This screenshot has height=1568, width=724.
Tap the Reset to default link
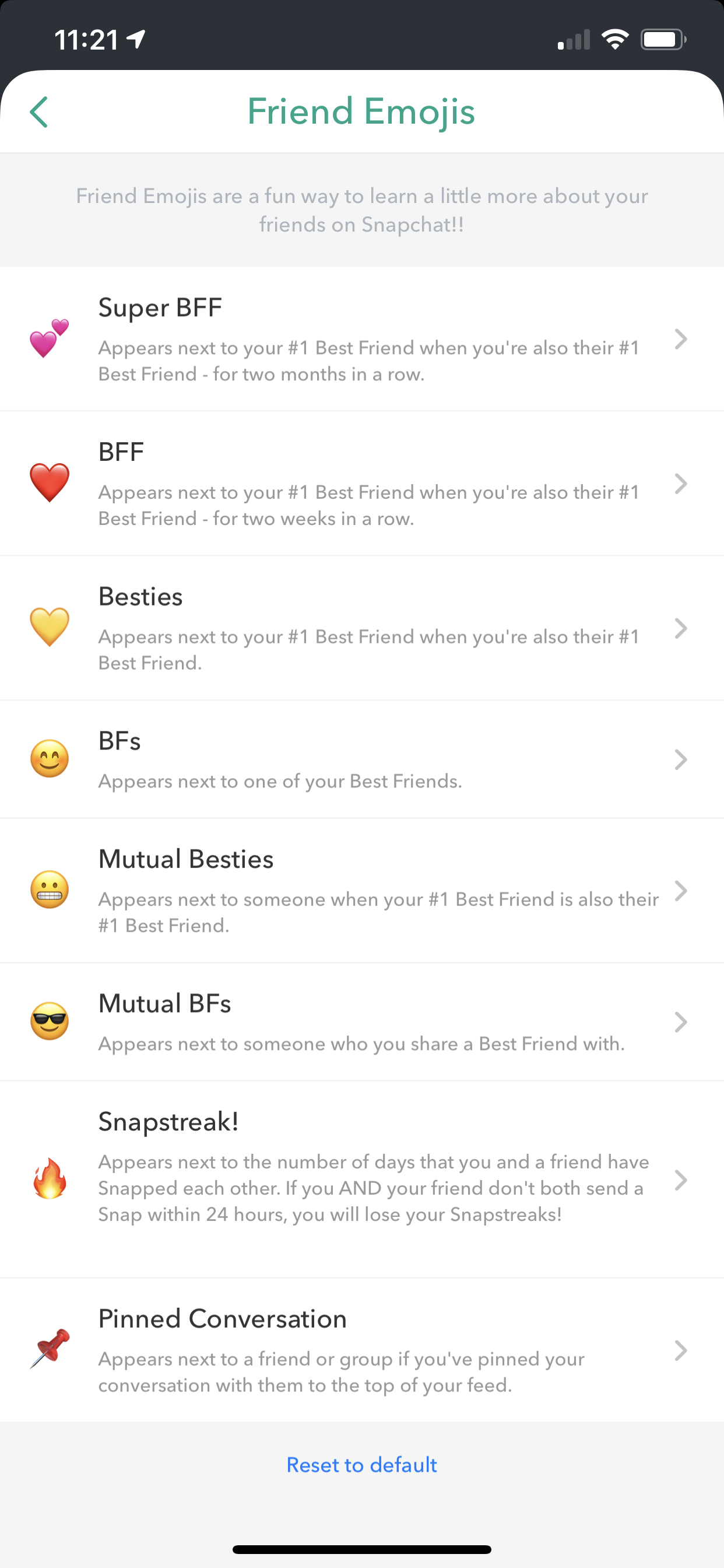(362, 1465)
